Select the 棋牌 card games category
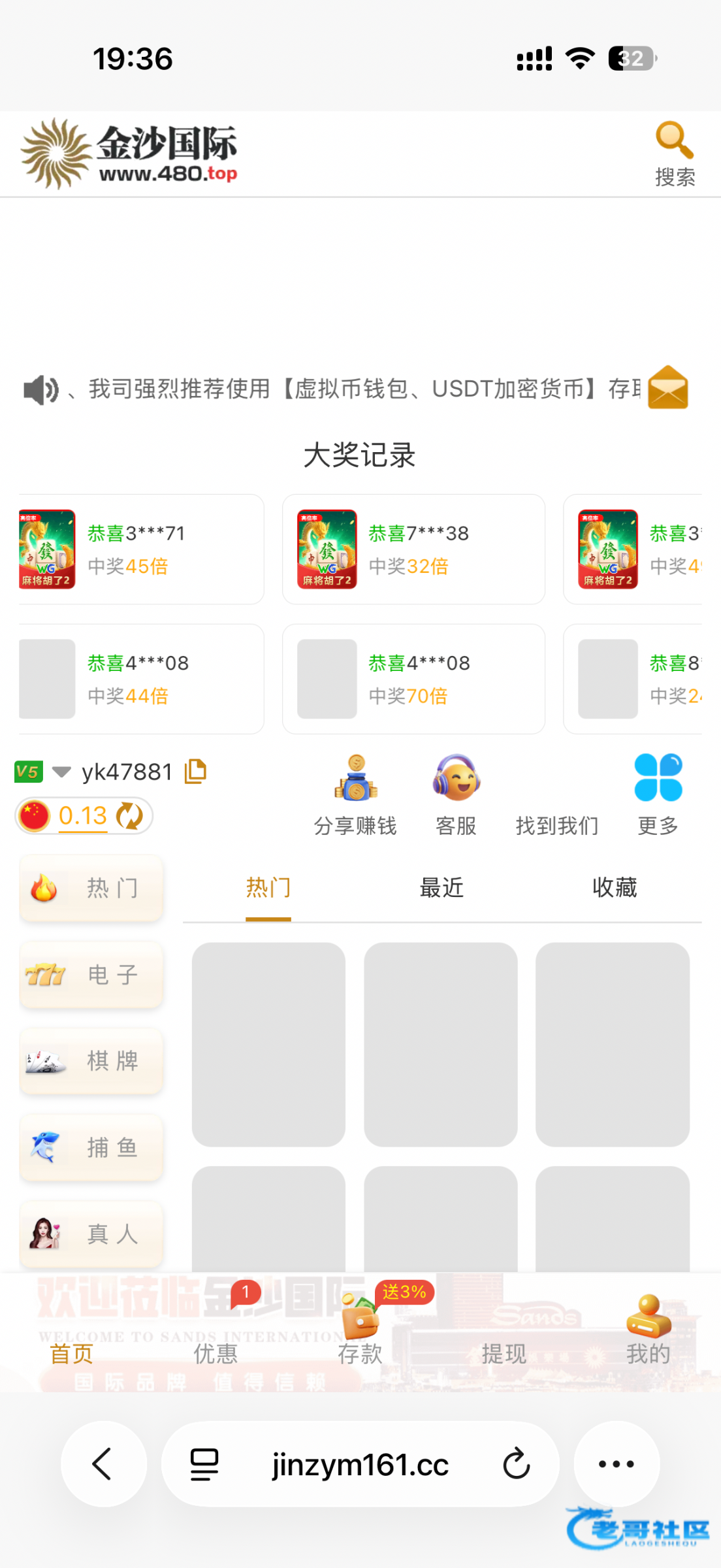Image resolution: width=721 pixels, height=1568 pixels. coord(91,1061)
